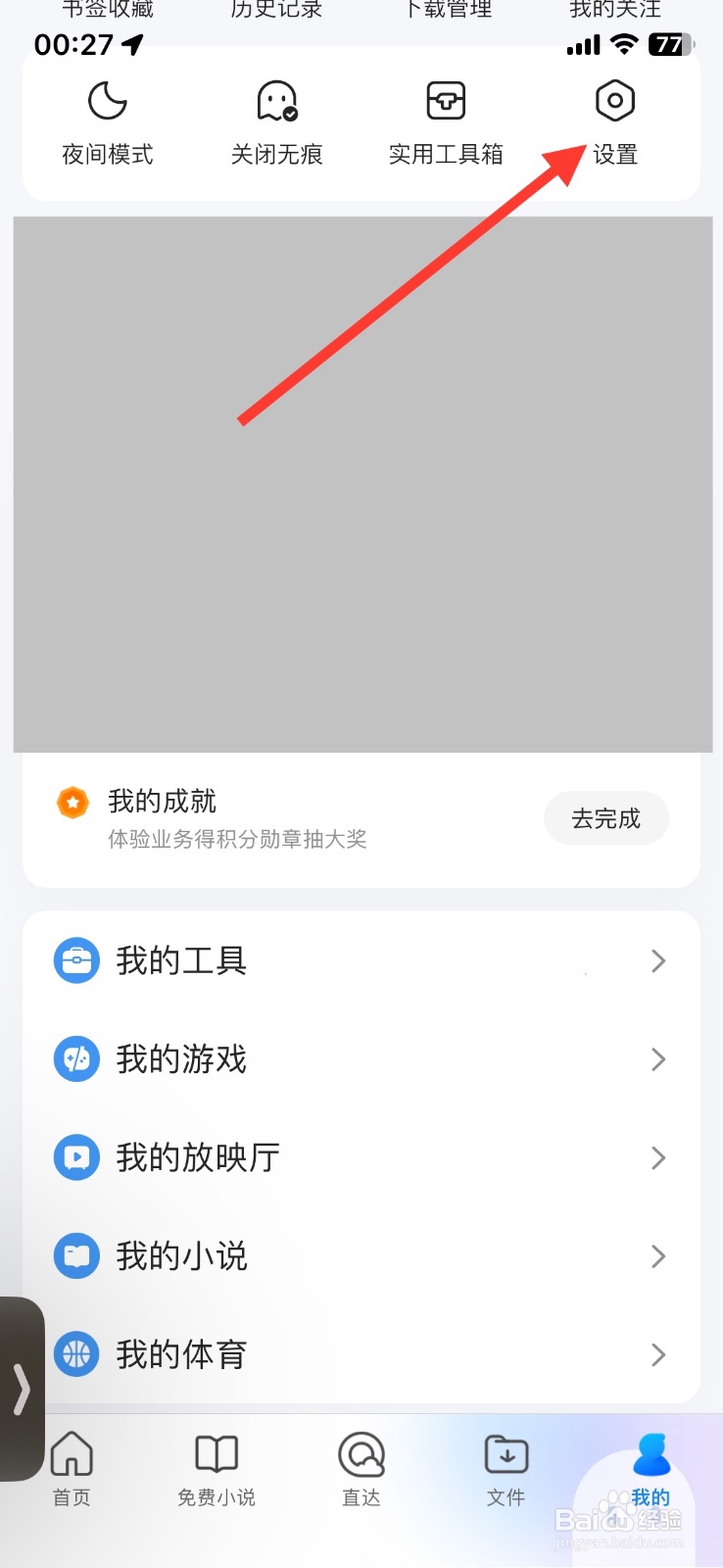Open 夜间模式 night mode icon
This screenshot has width=723, height=1568.
pos(106,99)
